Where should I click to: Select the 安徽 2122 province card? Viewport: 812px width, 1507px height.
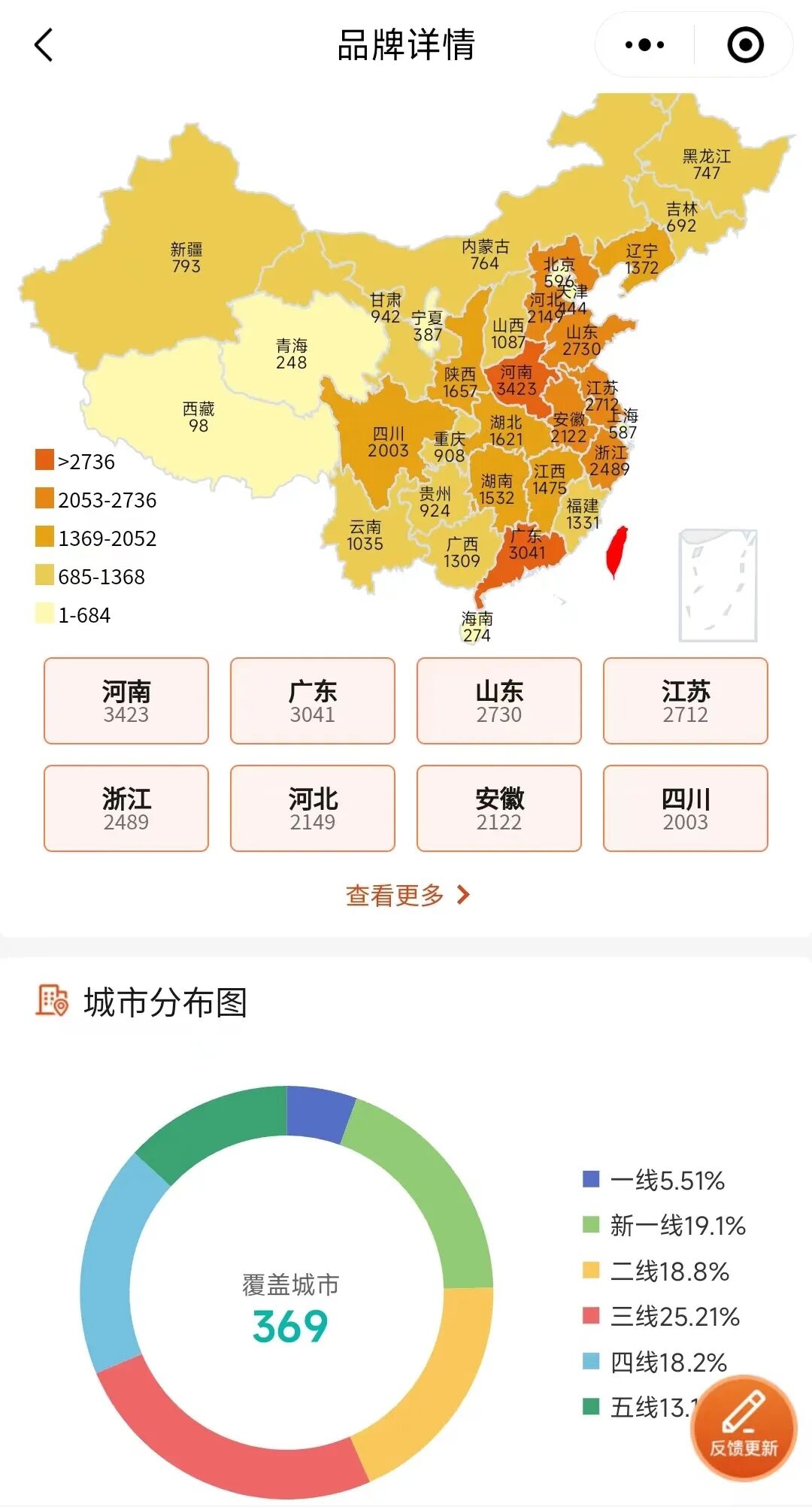pyautogui.click(x=499, y=808)
